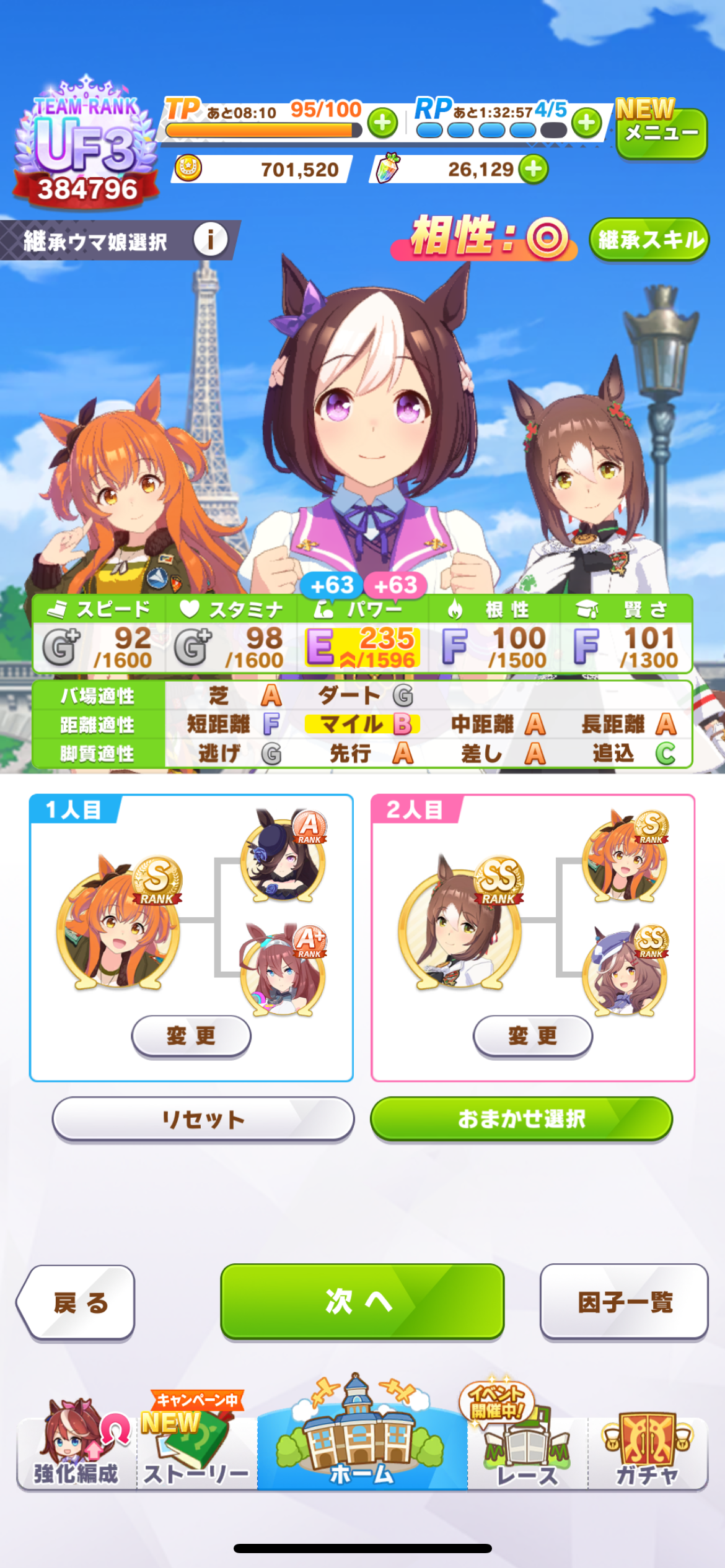Viewport: 725px width, 1568px height.
Task: Open 因子一覧 factor list
Action: [623, 1302]
